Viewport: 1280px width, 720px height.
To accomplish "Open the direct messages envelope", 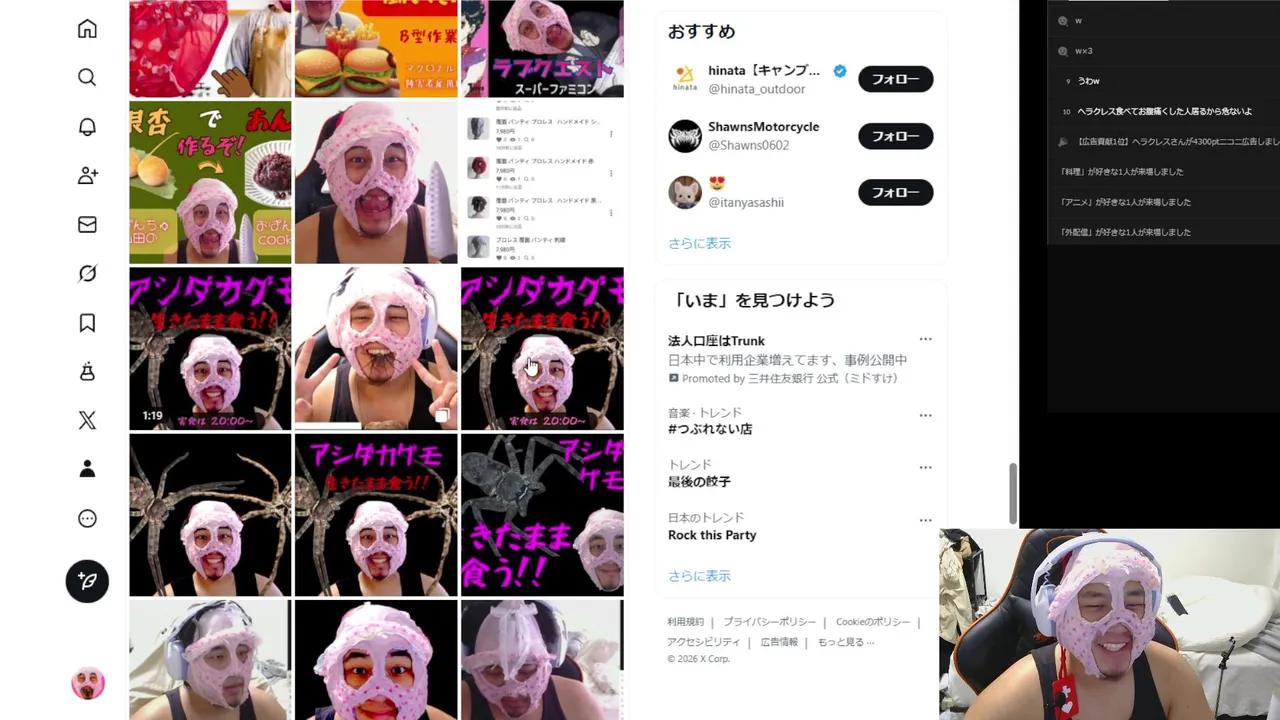I will (87, 225).
